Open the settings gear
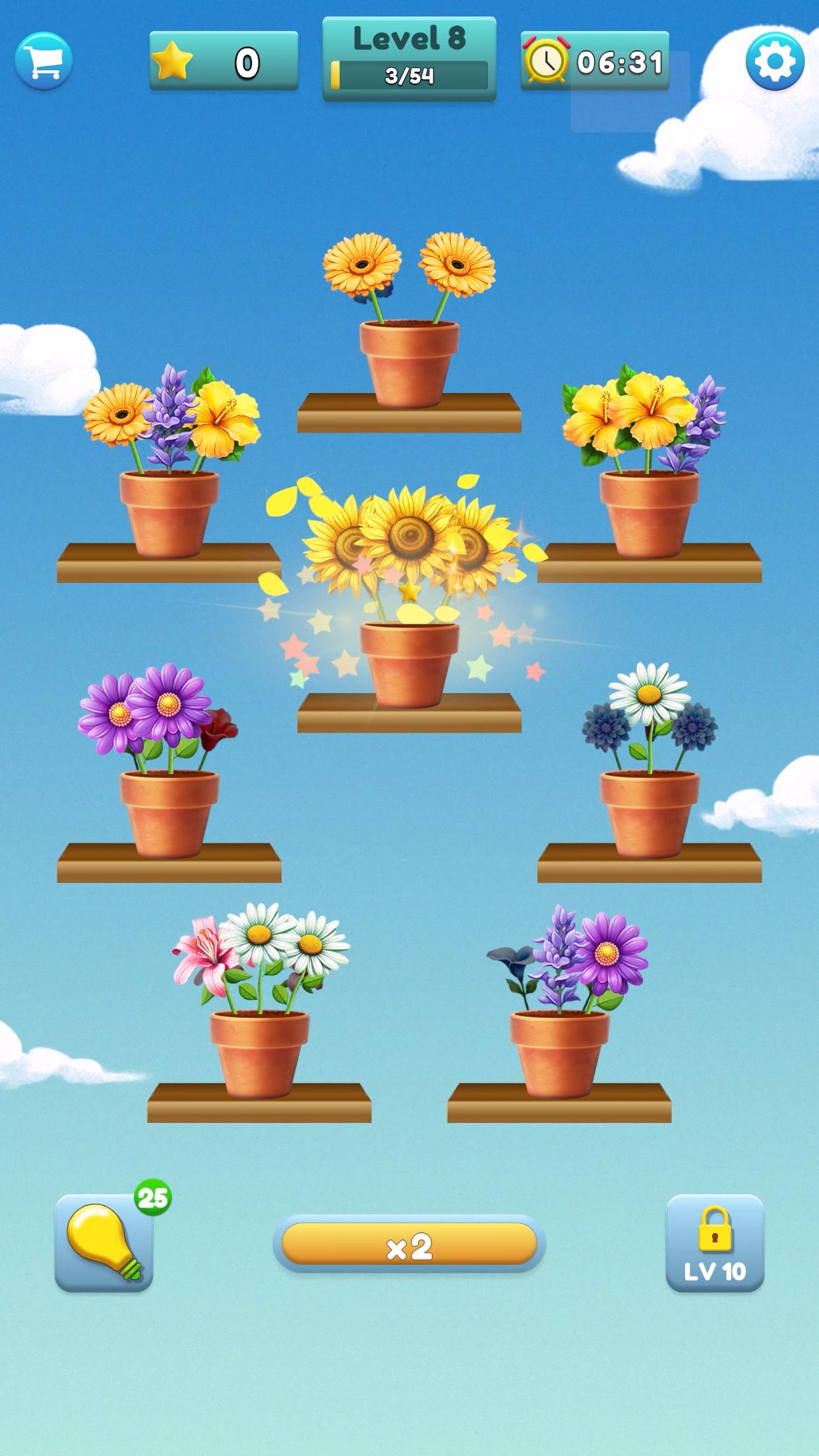 point(775,61)
